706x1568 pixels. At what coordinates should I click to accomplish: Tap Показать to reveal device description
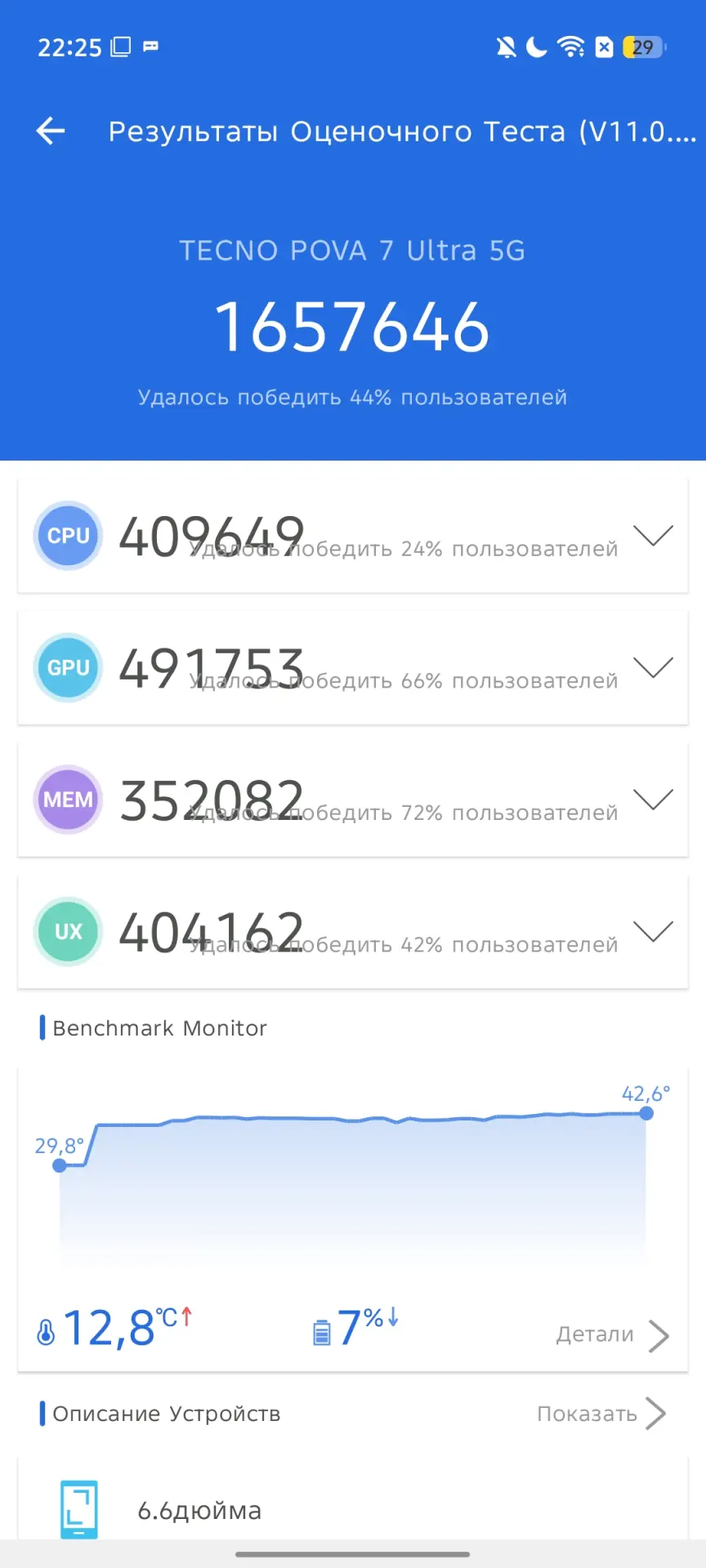click(587, 1414)
